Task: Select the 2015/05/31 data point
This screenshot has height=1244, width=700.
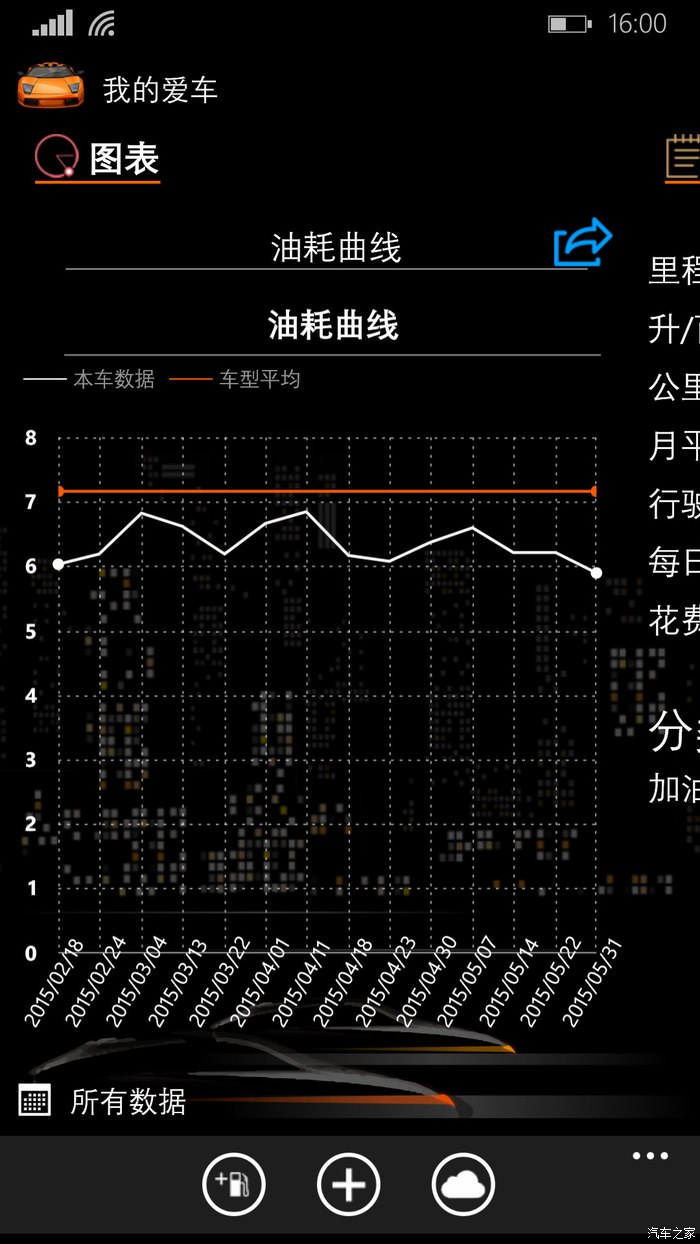Action: click(x=596, y=573)
